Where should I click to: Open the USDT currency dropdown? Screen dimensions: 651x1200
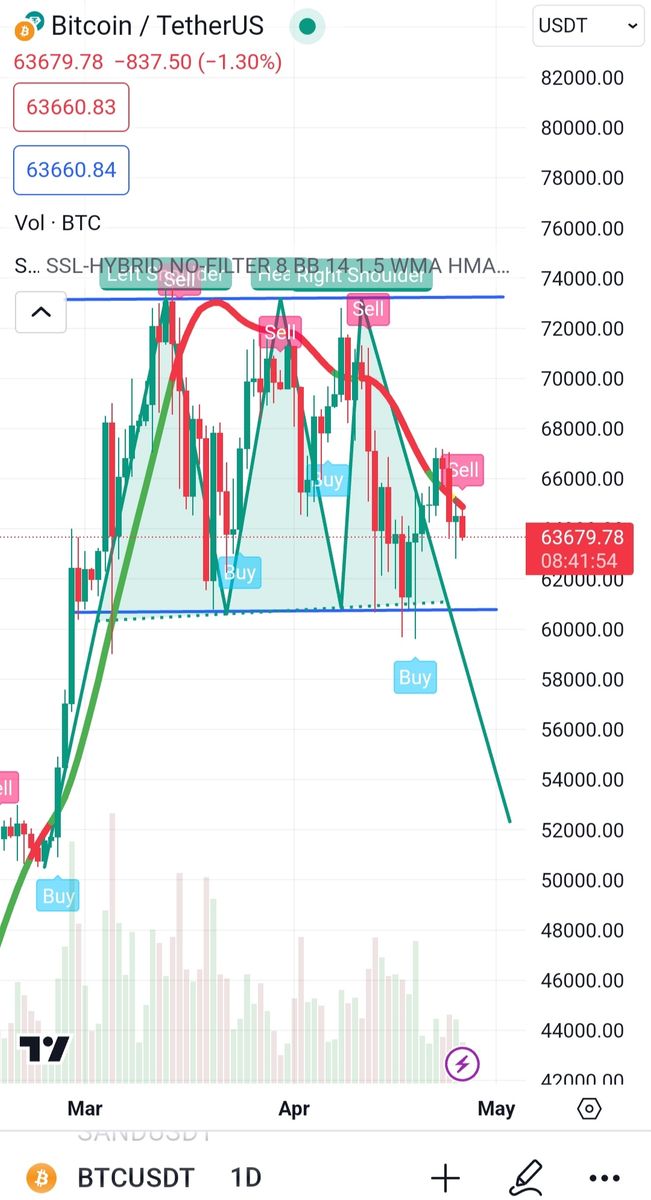click(x=588, y=26)
